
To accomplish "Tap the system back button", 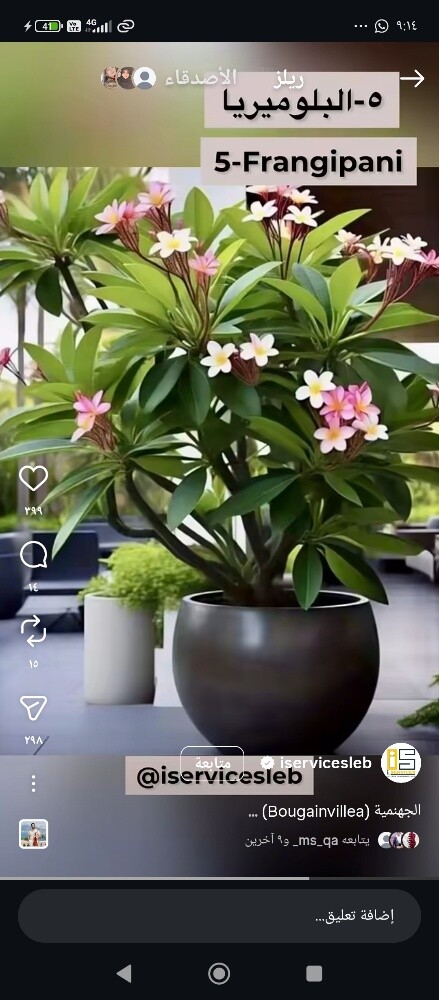I will point(124,973).
